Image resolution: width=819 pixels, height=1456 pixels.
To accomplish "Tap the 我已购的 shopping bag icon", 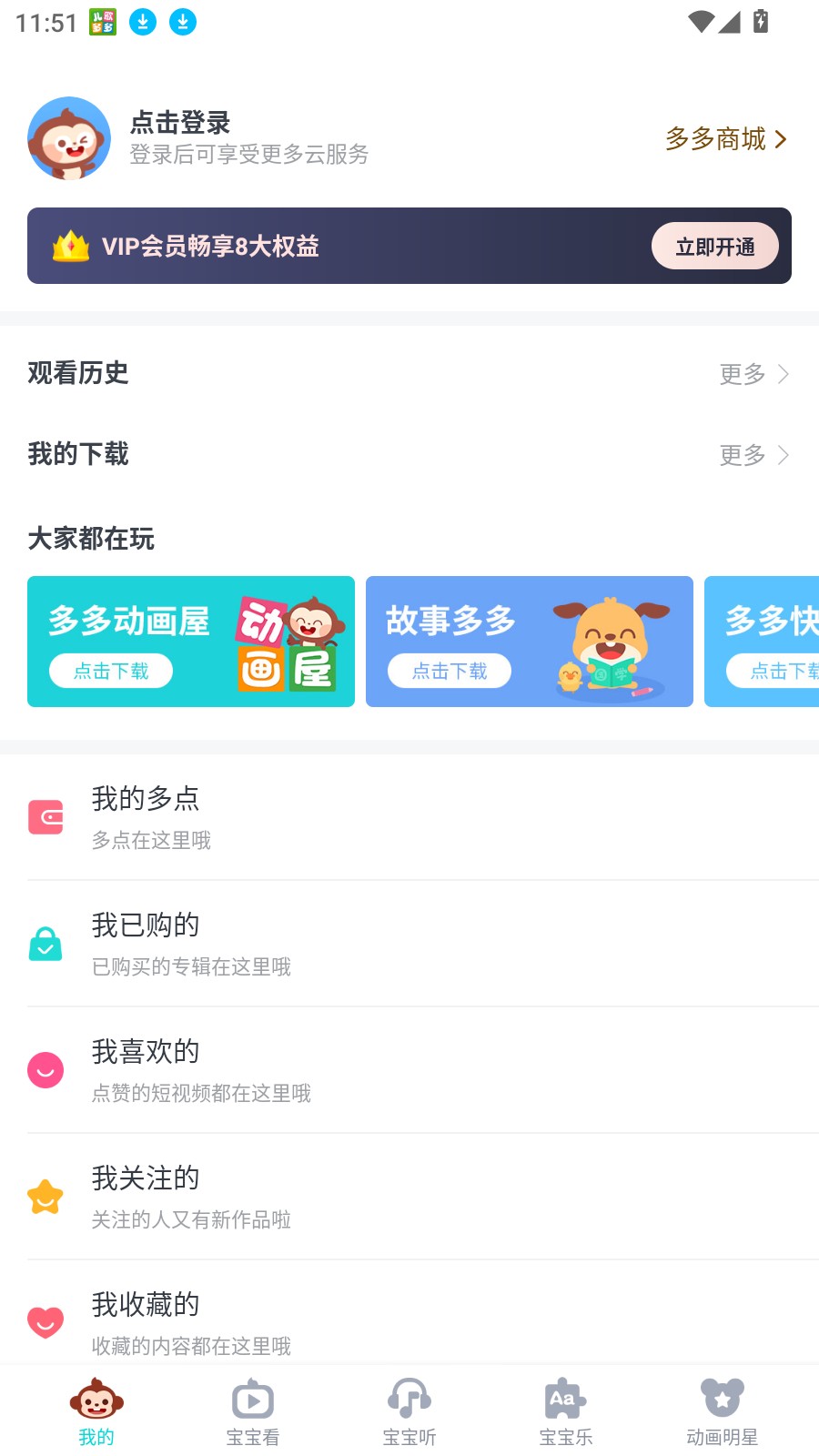I will click(x=46, y=944).
